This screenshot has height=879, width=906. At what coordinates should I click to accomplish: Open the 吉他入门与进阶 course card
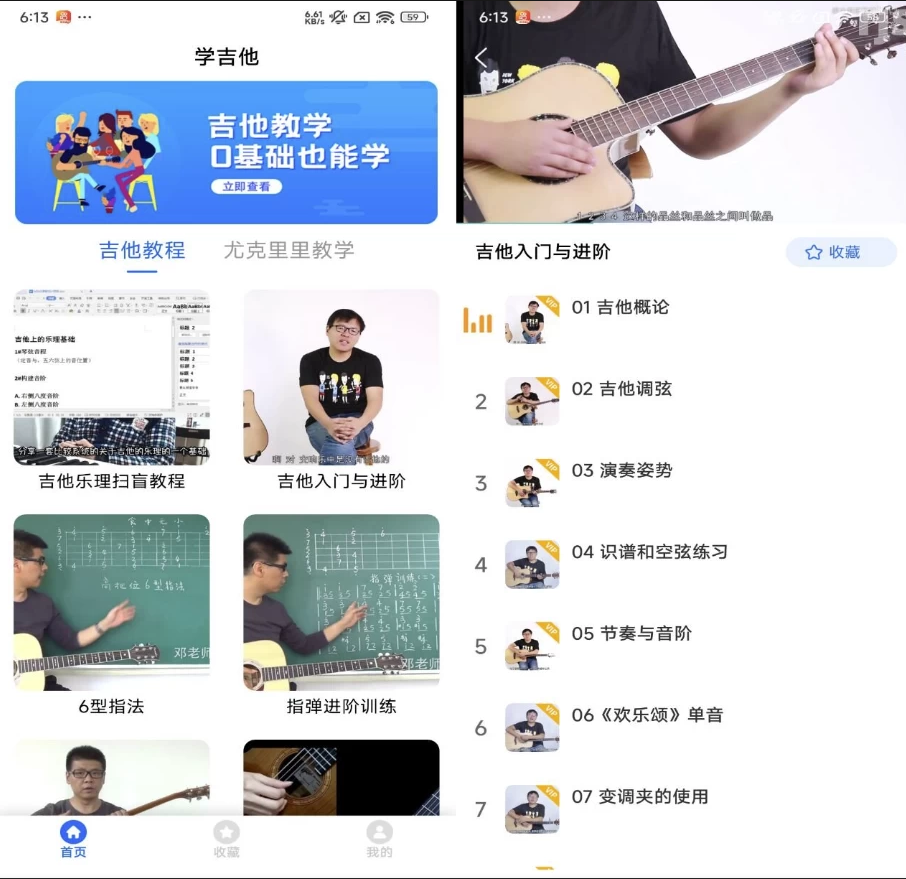[341, 390]
